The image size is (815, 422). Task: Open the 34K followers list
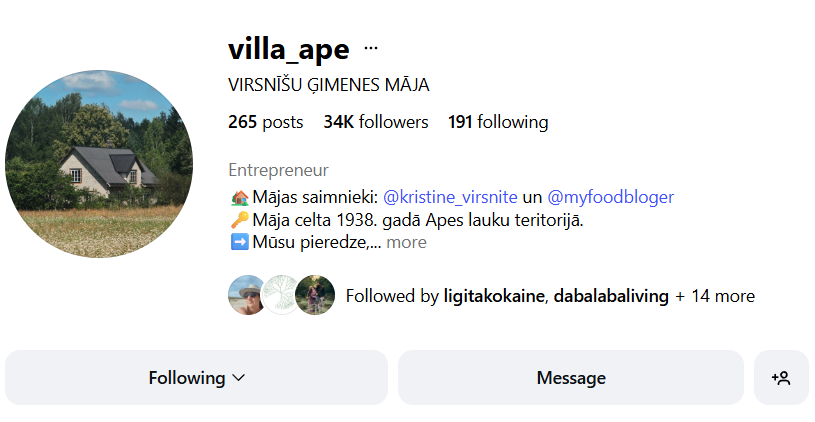(x=375, y=122)
